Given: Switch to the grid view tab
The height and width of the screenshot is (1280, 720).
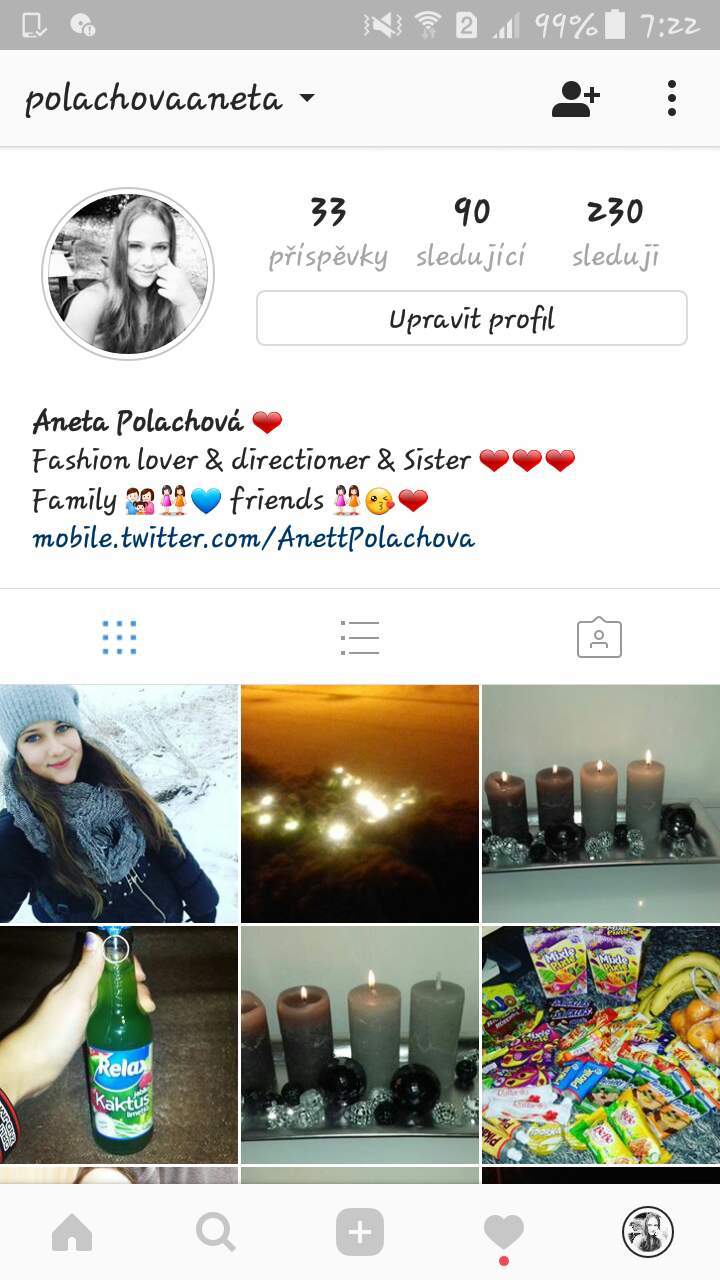Looking at the screenshot, I should coord(120,638).
